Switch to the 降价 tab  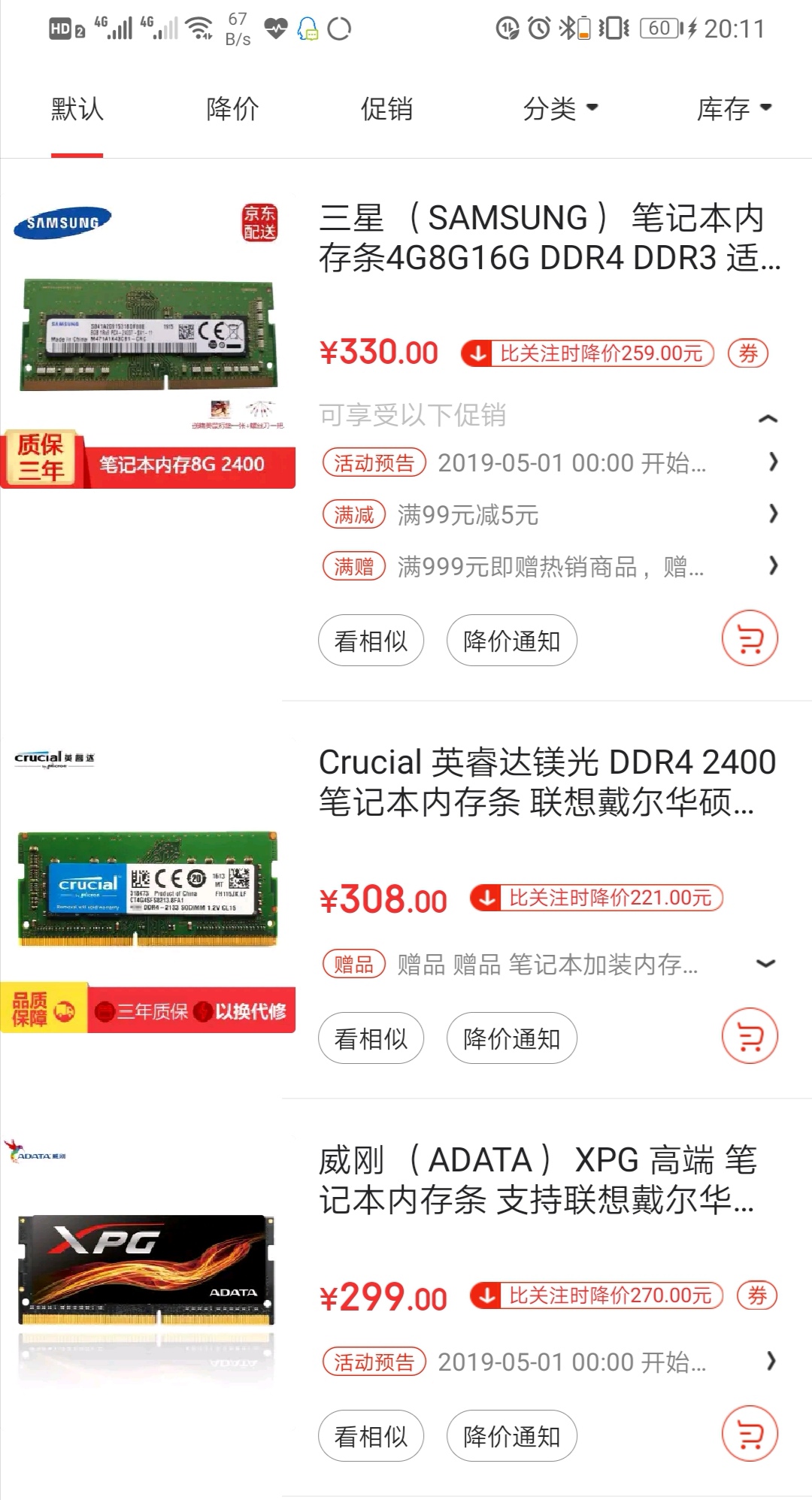[232, 110]
